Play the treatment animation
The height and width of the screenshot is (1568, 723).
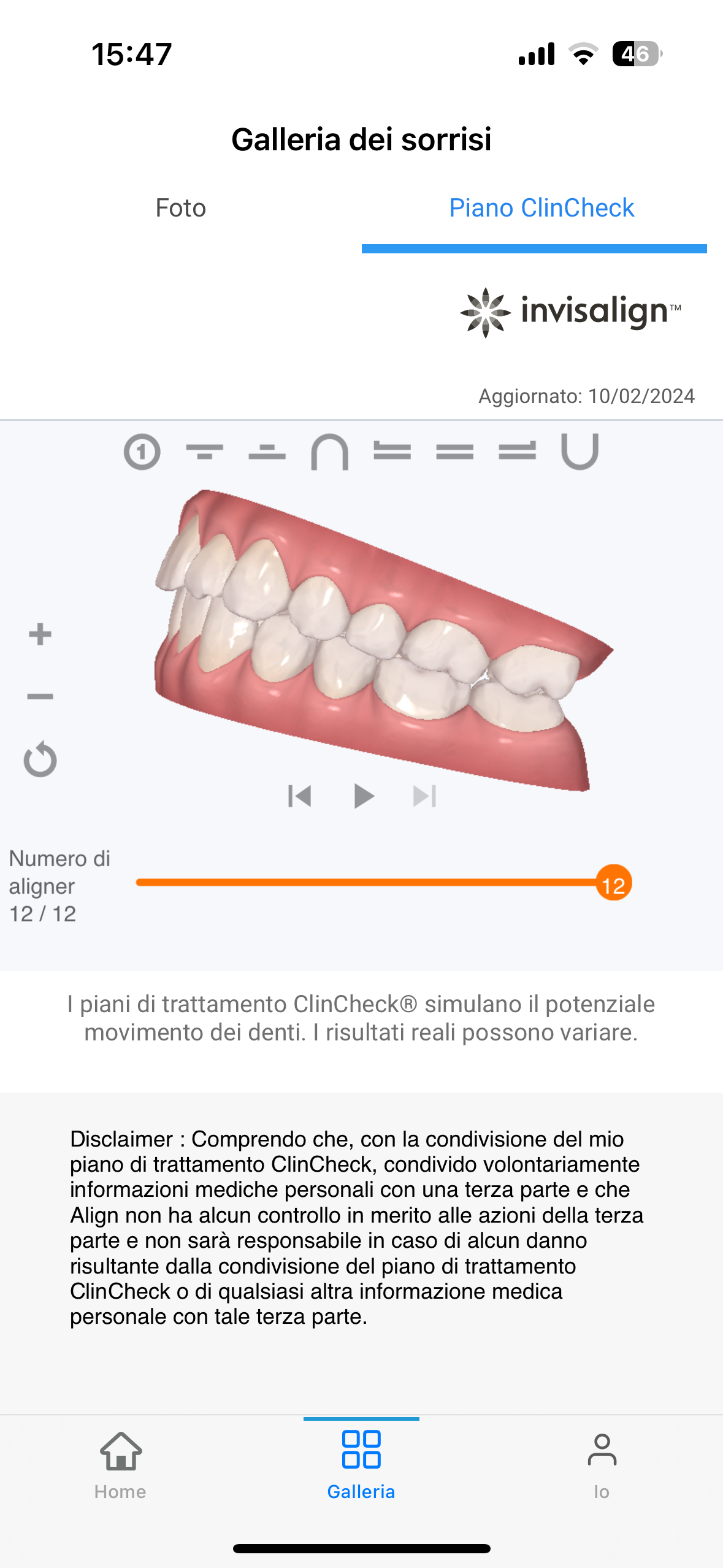(x=364, y=796)
